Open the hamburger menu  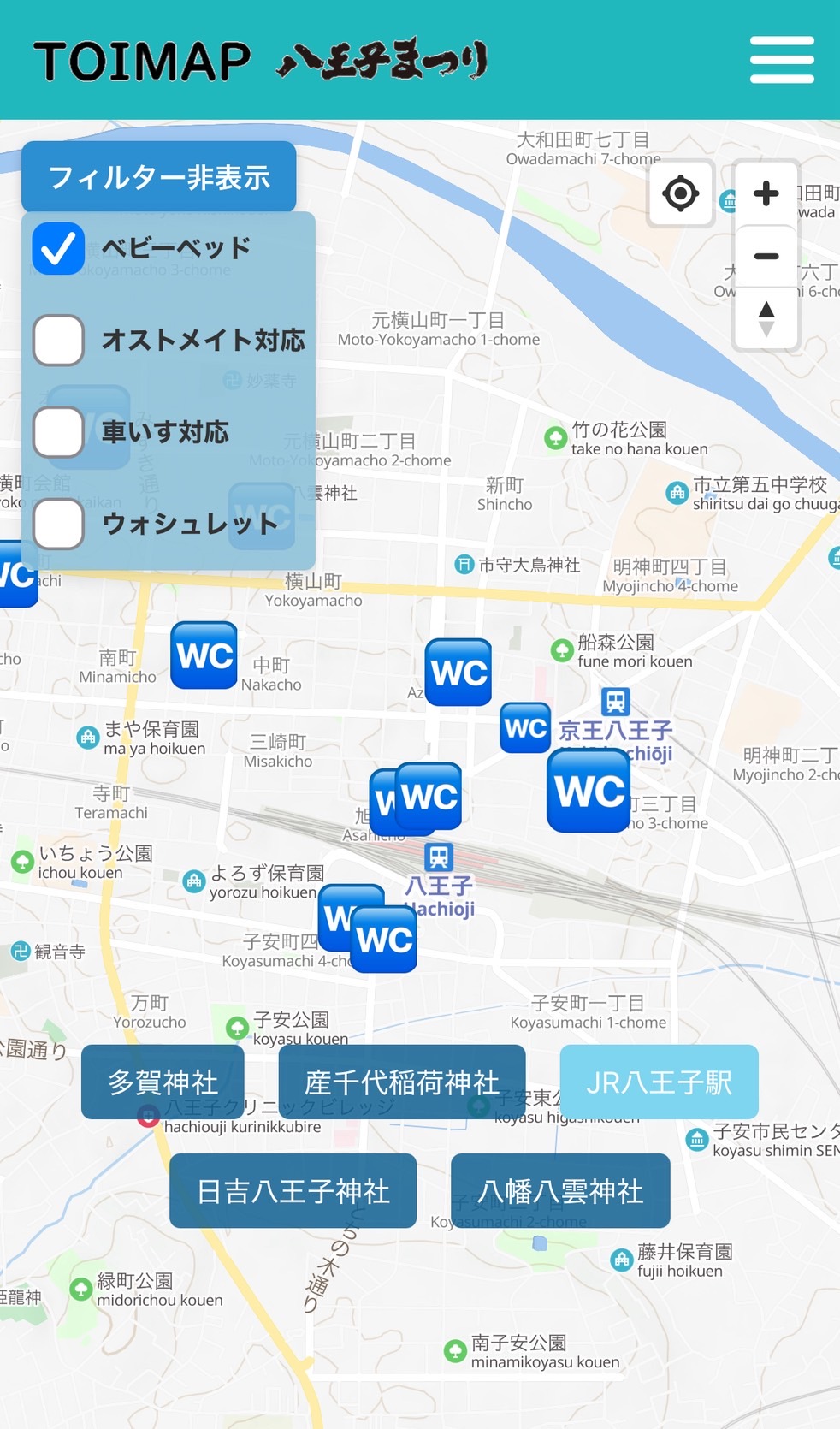[782, 59]
